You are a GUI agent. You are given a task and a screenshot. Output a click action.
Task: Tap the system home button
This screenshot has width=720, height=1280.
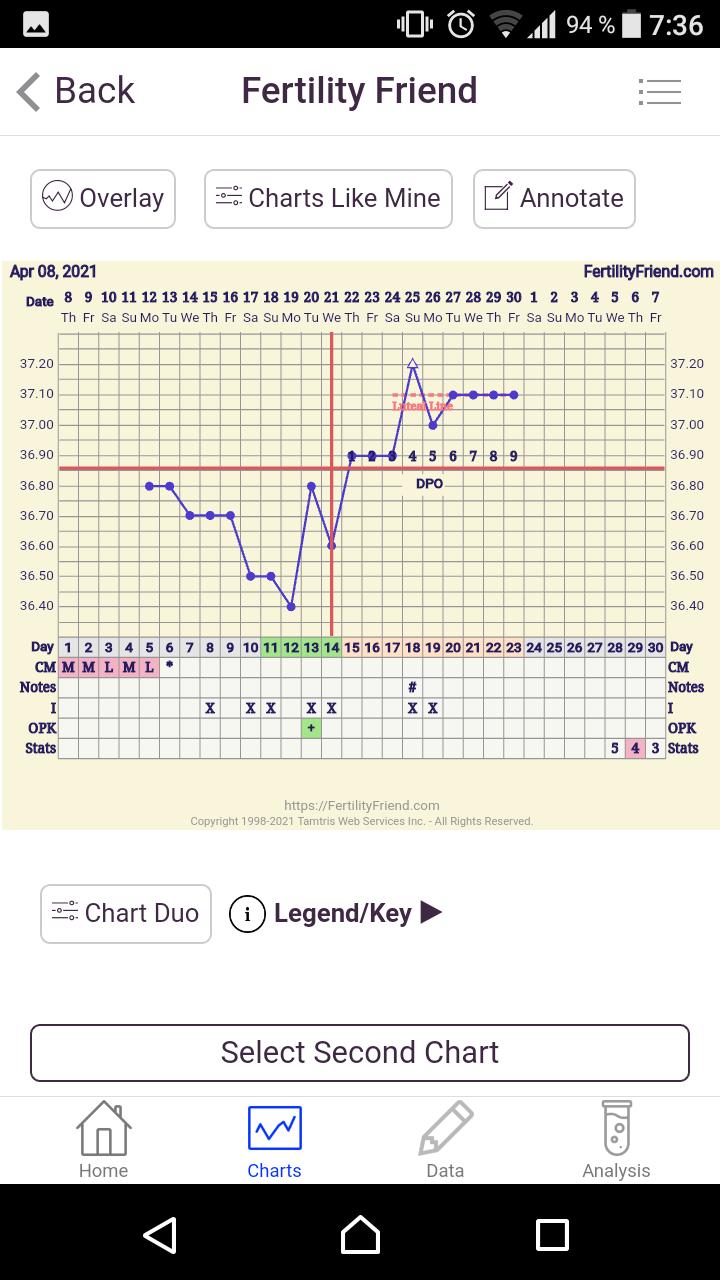pos(360,1234)
